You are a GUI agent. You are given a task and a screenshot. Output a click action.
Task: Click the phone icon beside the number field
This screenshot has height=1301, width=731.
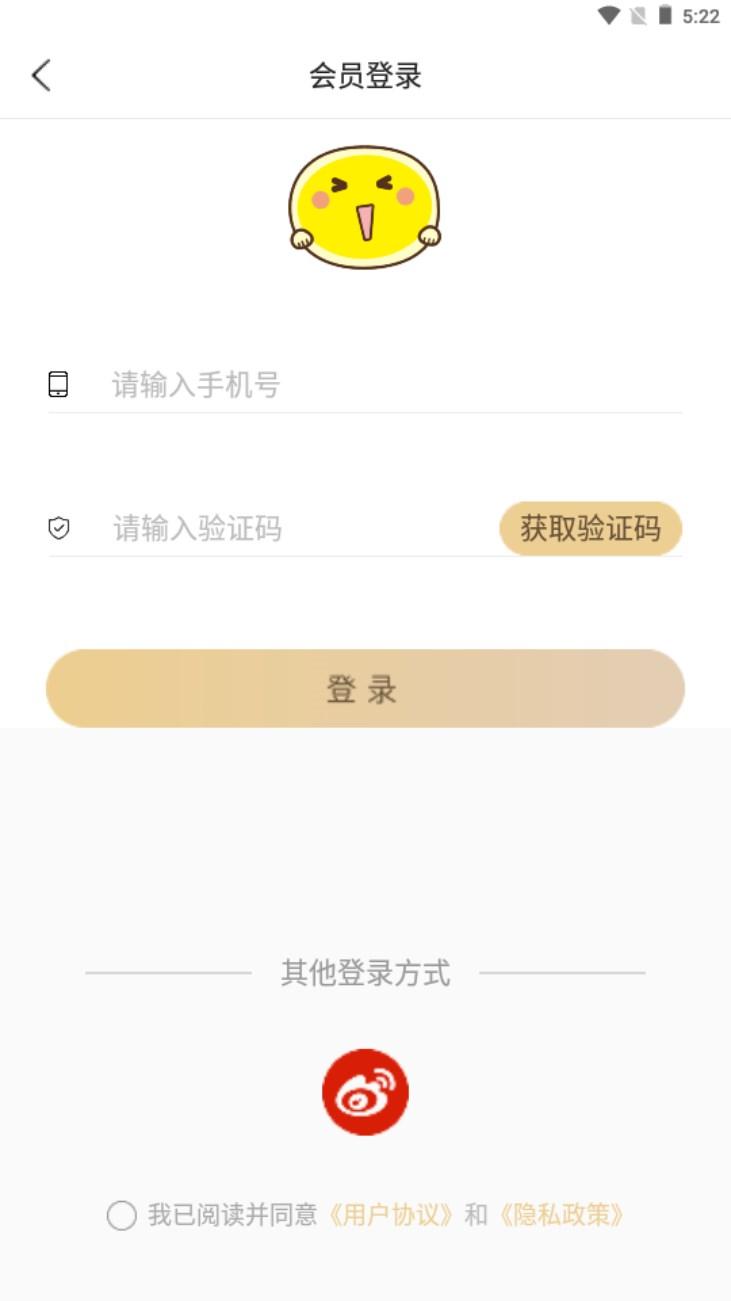[x=60, y=382]
